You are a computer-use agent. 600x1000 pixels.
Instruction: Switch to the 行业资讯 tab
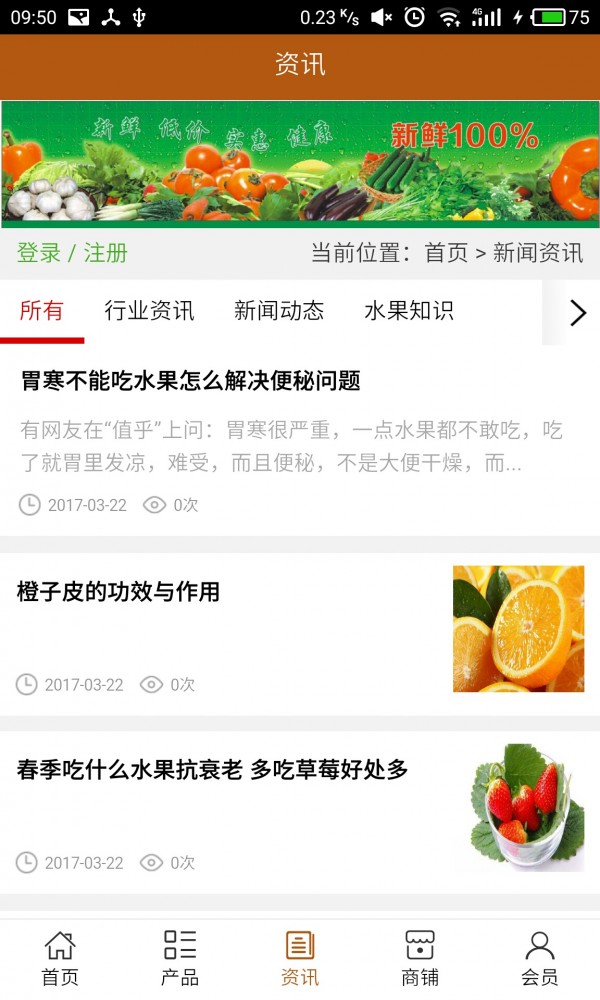pyautogui.click(x=149, y=311)
